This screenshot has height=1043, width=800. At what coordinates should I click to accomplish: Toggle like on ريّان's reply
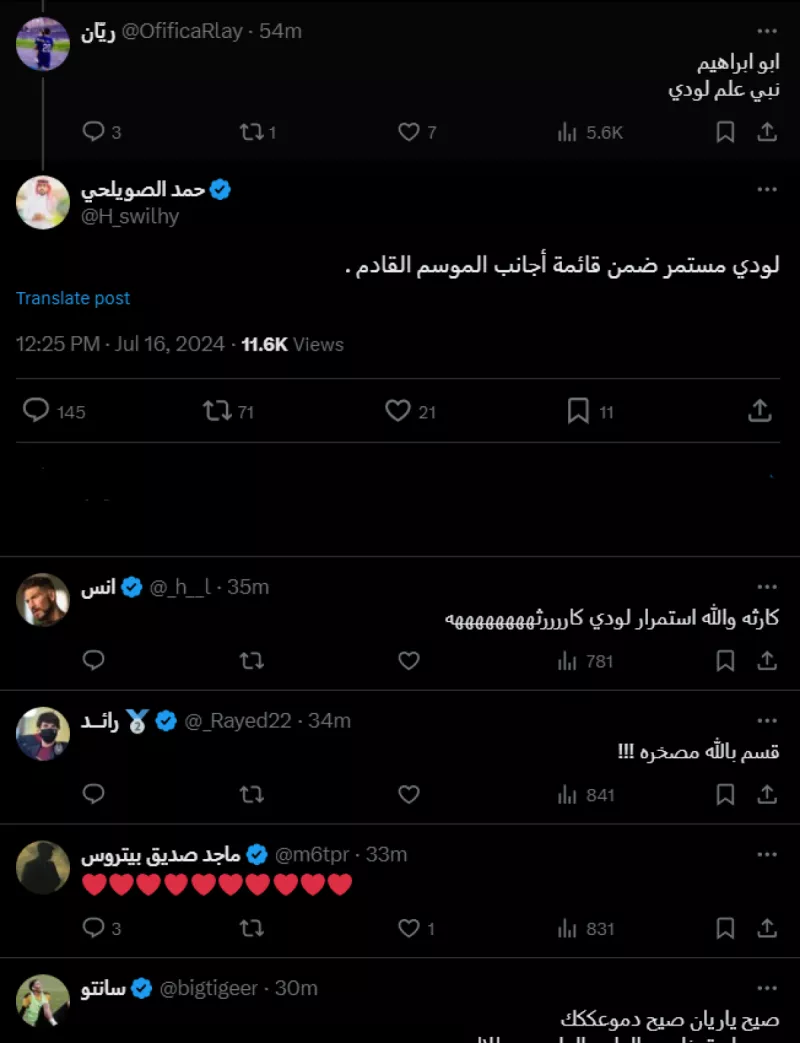[x=409, y=131]
